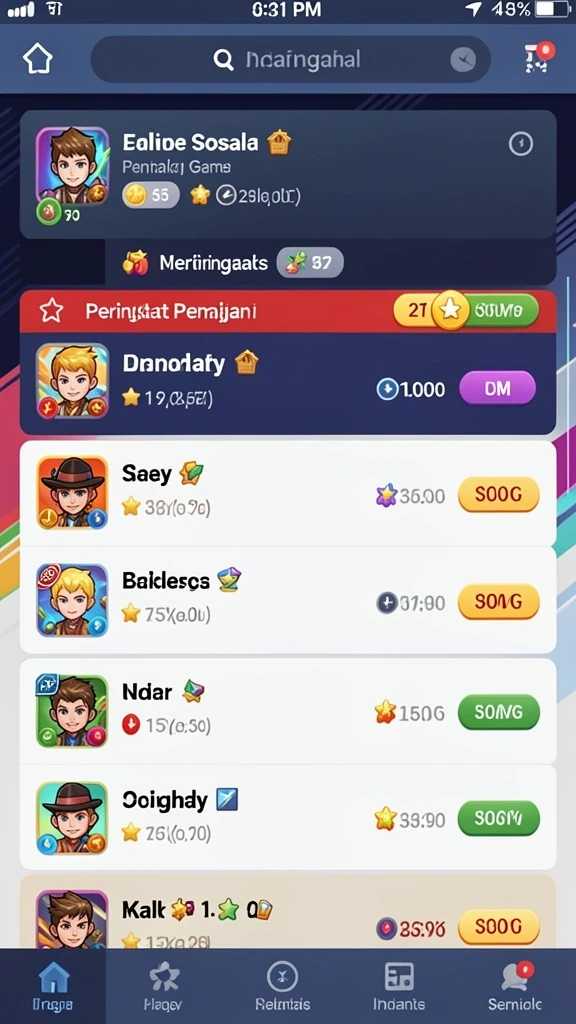This screenshot has height=1024, width=576.
Task: Tap the green button in the red Peringkat banner
Action: 498,310
